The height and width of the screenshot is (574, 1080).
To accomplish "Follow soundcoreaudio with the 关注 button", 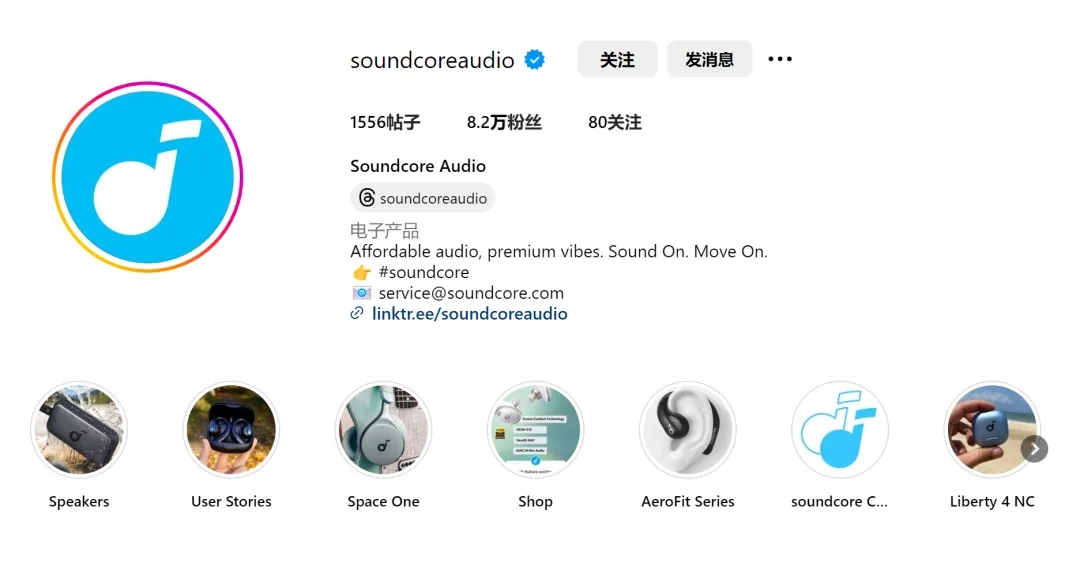I will coord(617,60).
